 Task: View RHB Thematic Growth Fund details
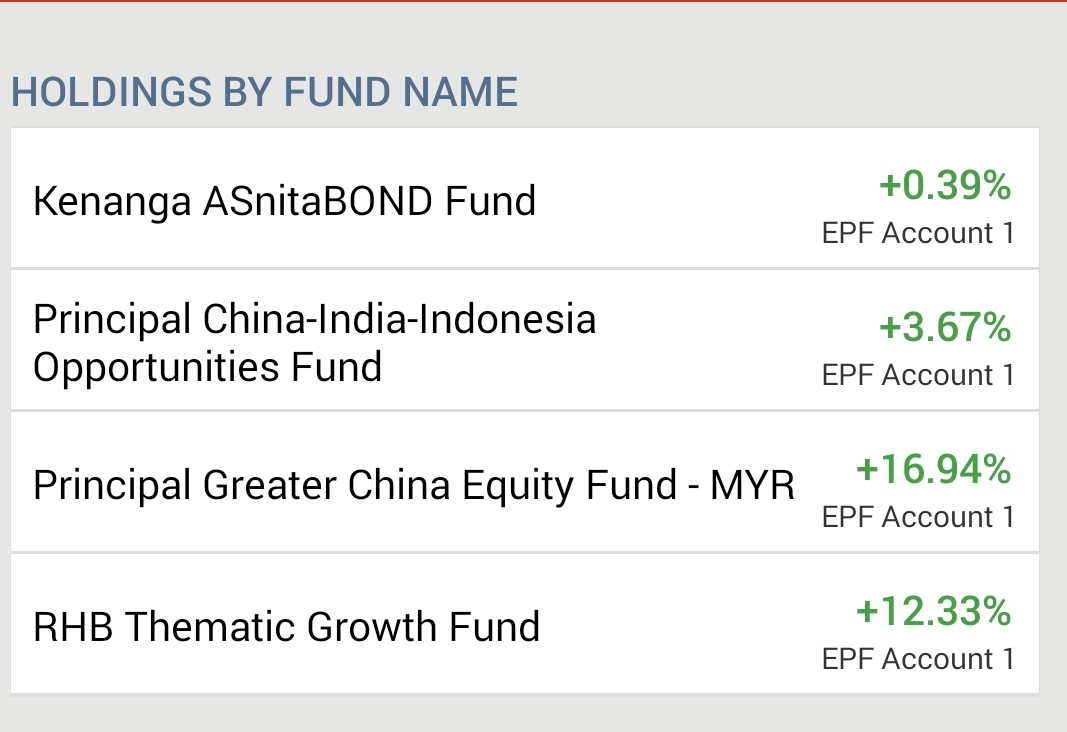point(525,624)
